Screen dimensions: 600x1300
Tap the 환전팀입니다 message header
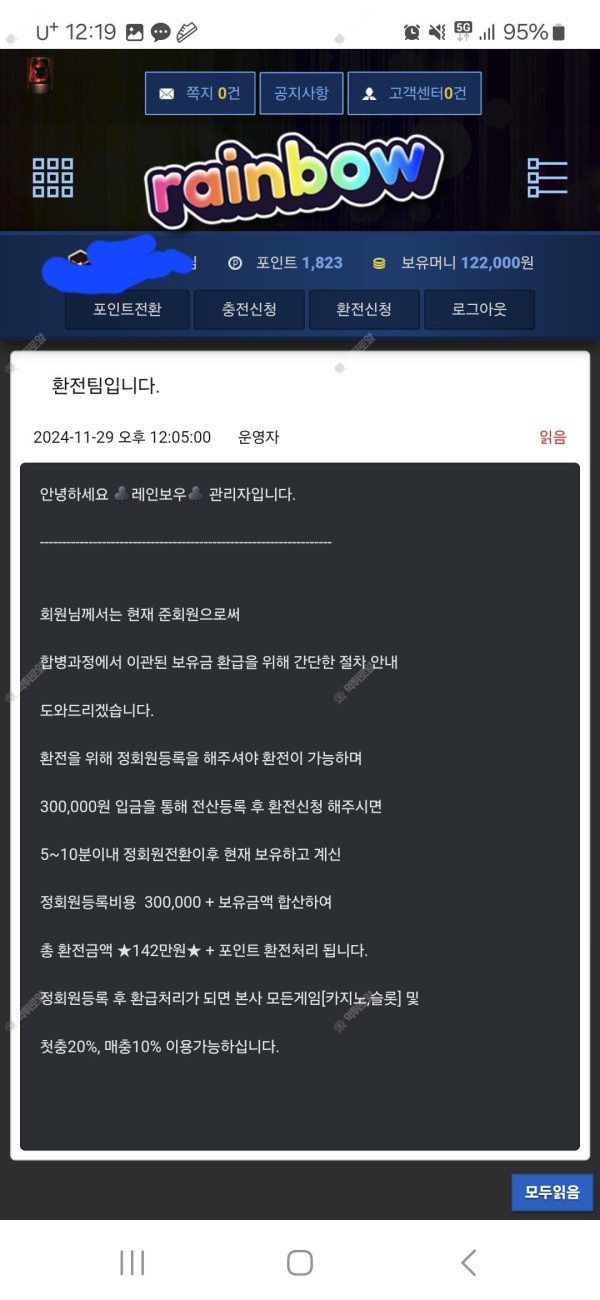coord(106,386)
